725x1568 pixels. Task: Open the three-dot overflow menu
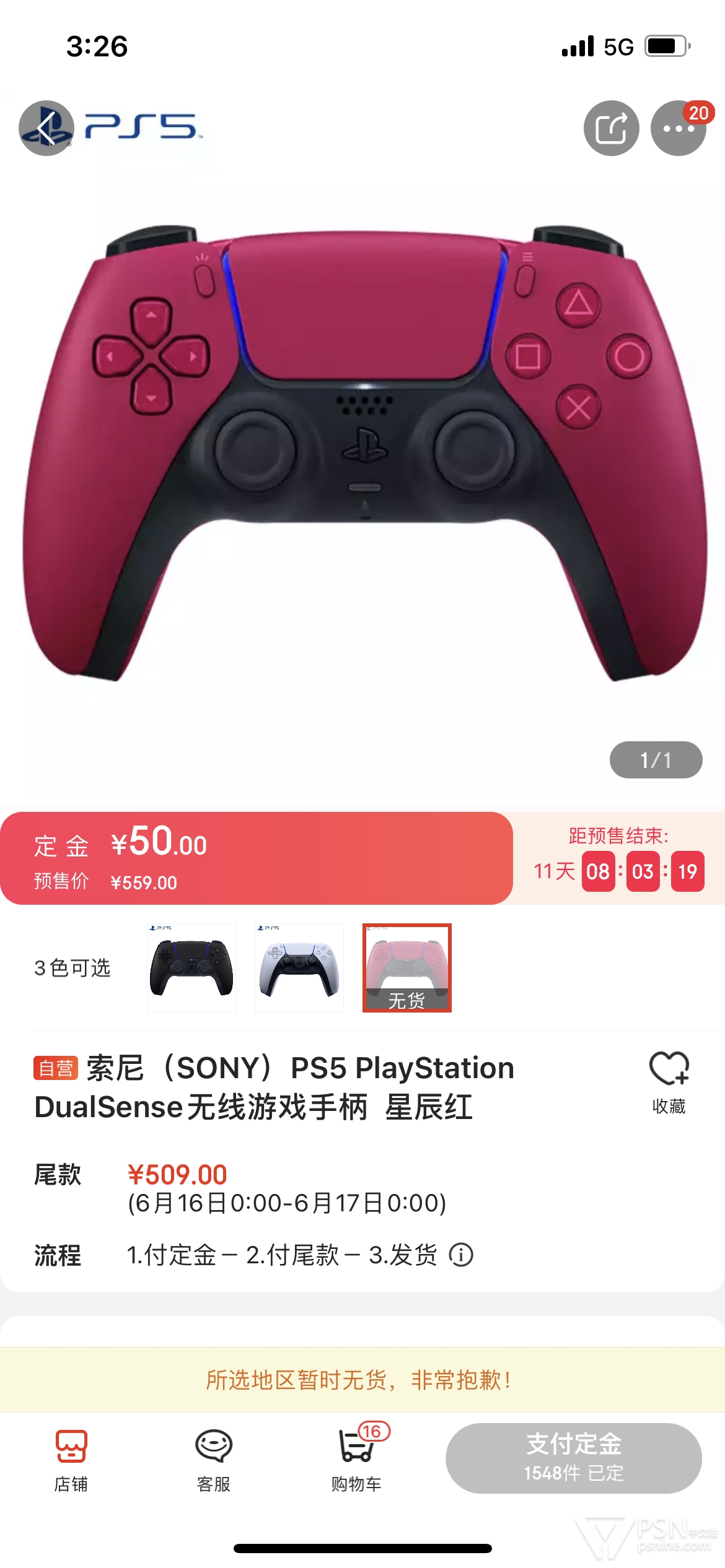pyautogui.click(x=678, y=128)
